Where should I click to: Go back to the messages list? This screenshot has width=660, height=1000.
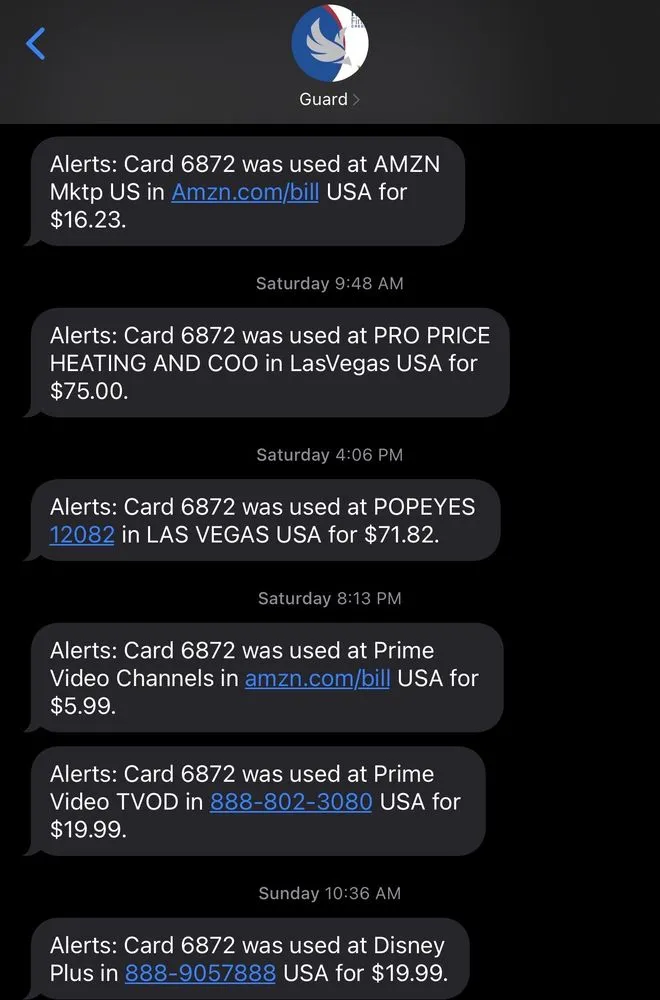click(36, 44)
